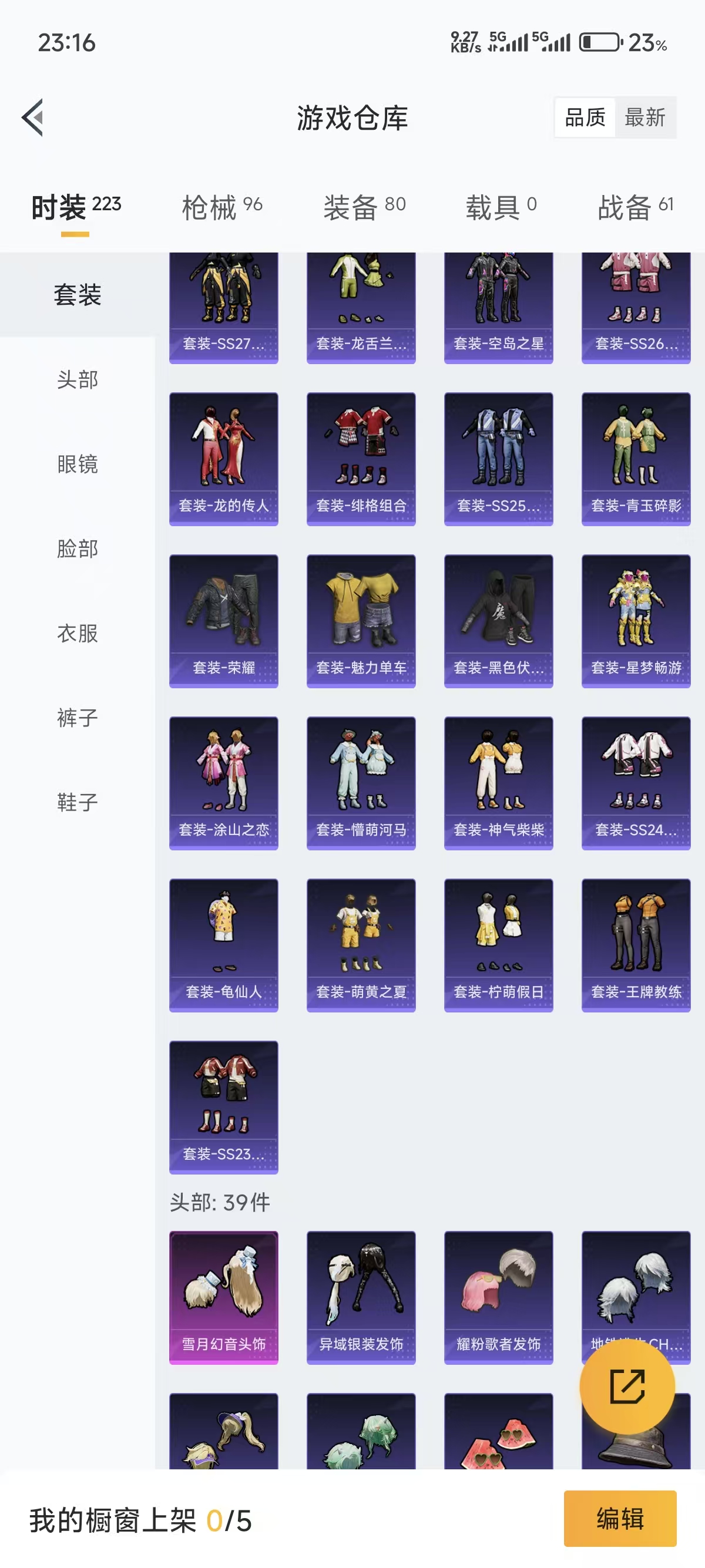Switch to the 枪械 tab
The image size is (705, 1568).
(x=221, y=207)
